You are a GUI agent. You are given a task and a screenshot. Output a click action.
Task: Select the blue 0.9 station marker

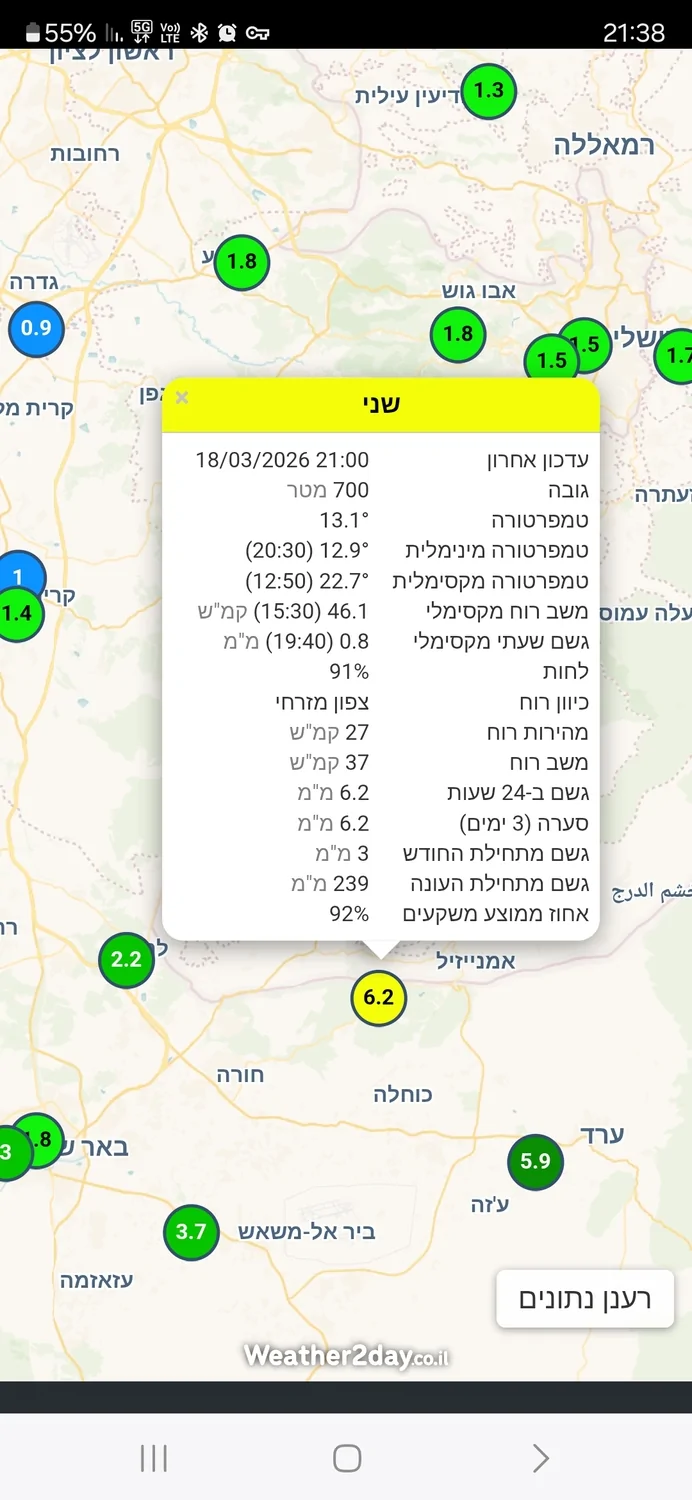click(x=36, y=327)
